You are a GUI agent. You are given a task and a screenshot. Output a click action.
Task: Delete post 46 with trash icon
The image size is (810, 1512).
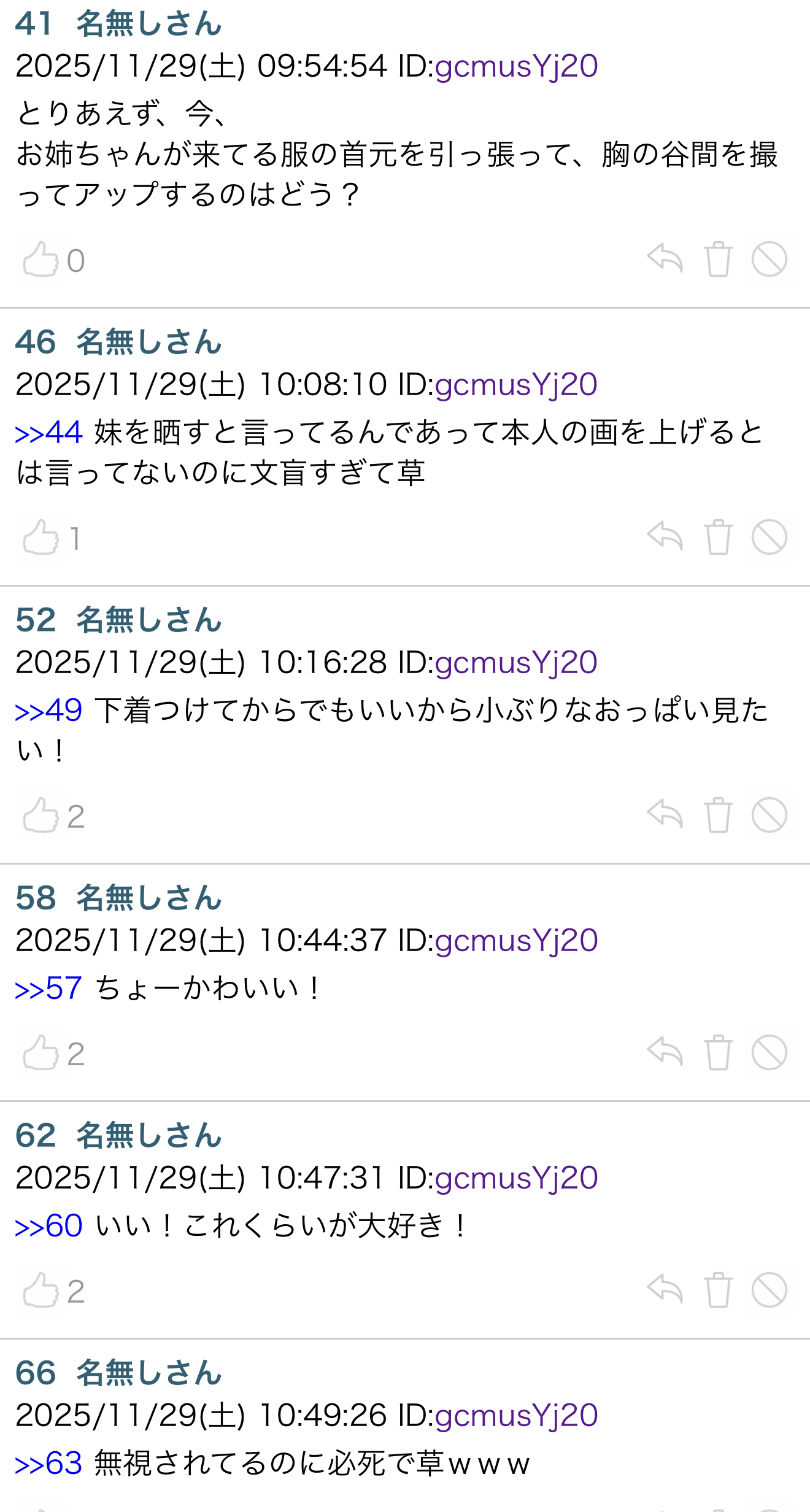point(718,537)
